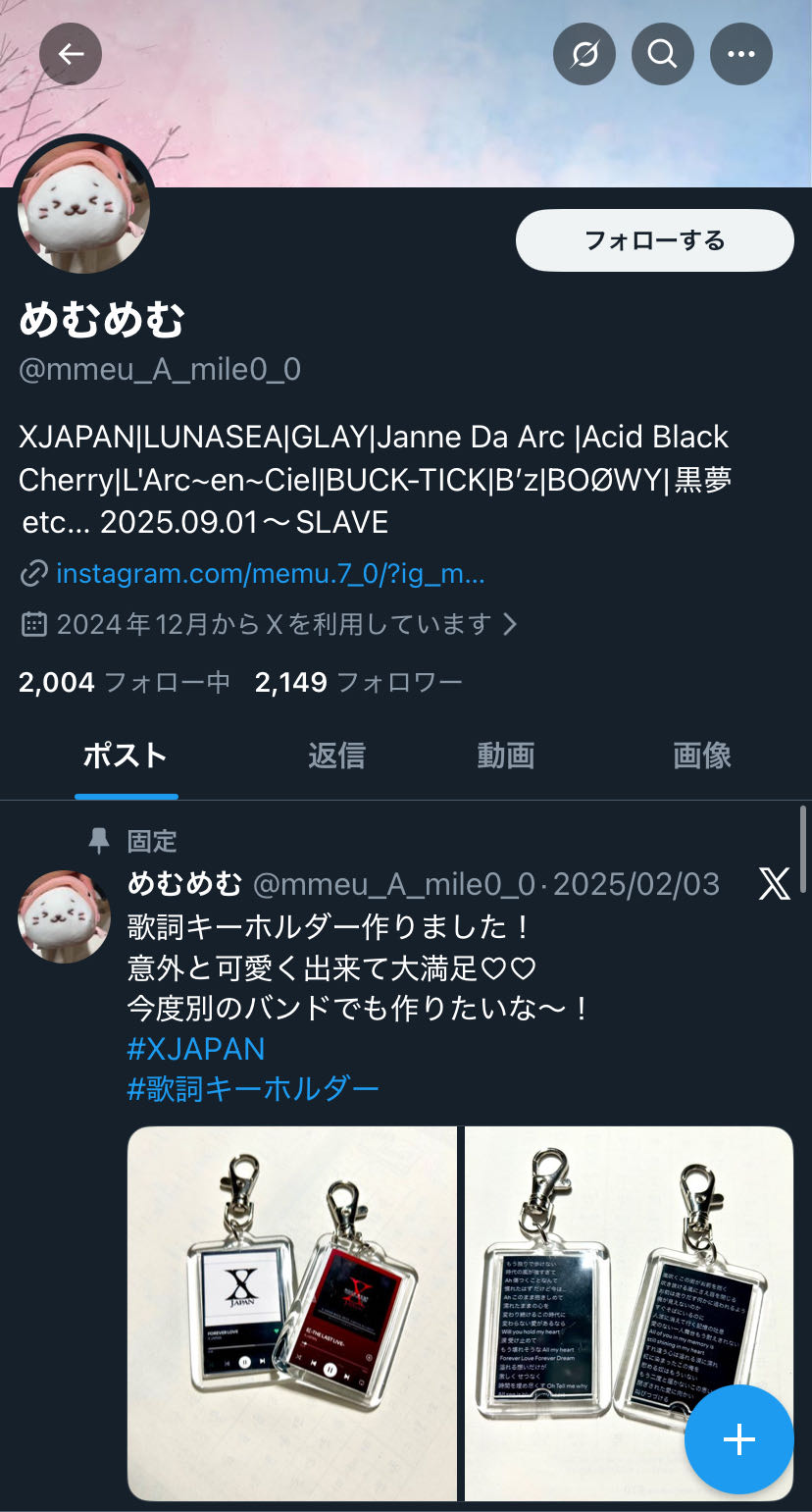Screen dimensions: 812x1512
Task: Switch to the 画像 tab
Action: point(702,756)
